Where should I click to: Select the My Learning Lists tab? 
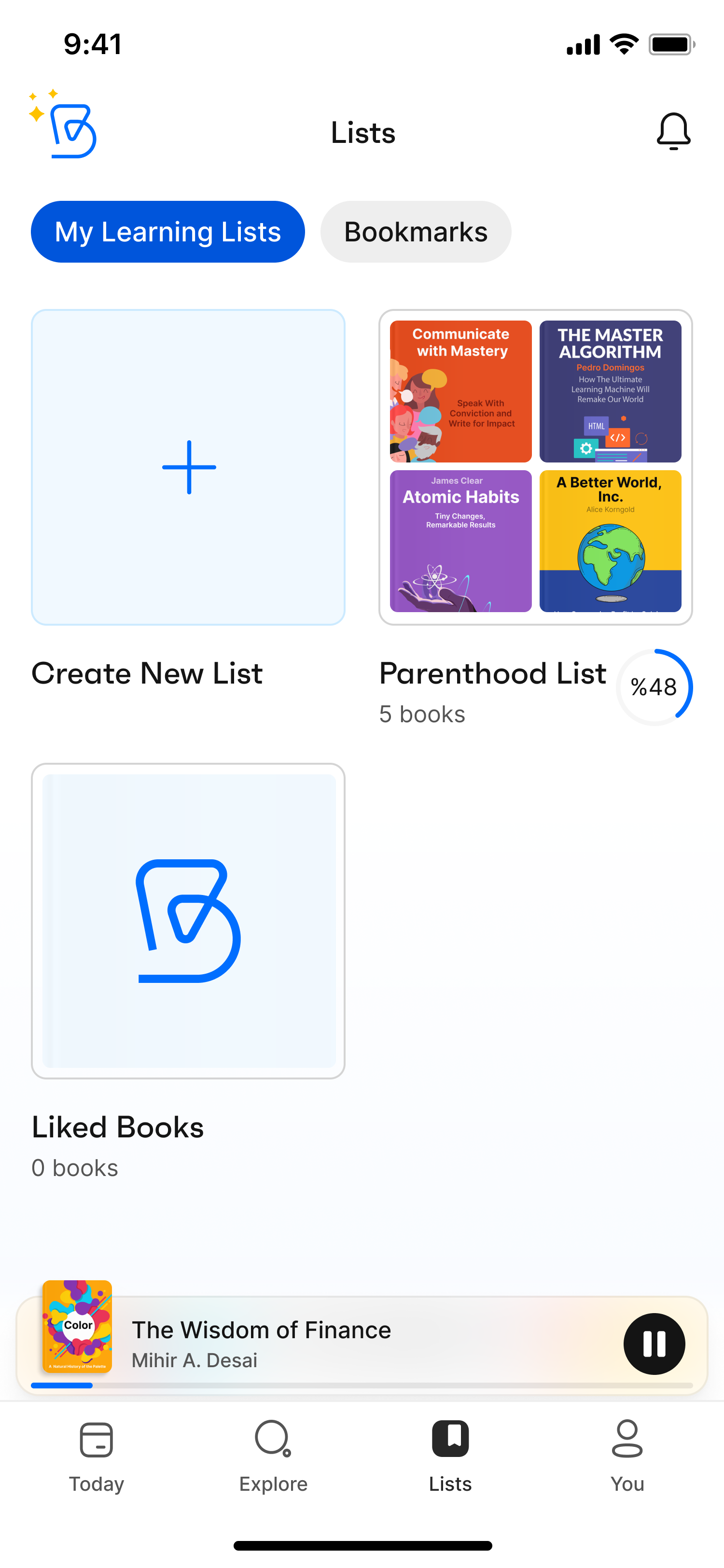[x=168, y=232]
